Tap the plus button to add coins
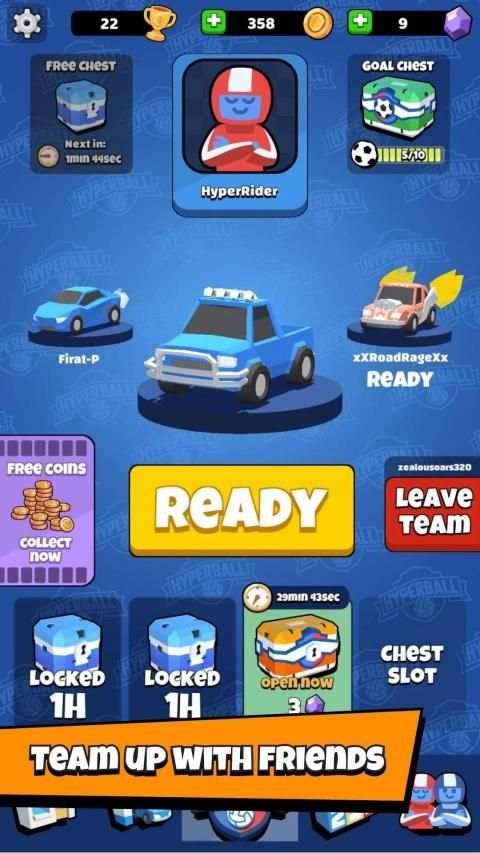 click(x=214, y=22)
